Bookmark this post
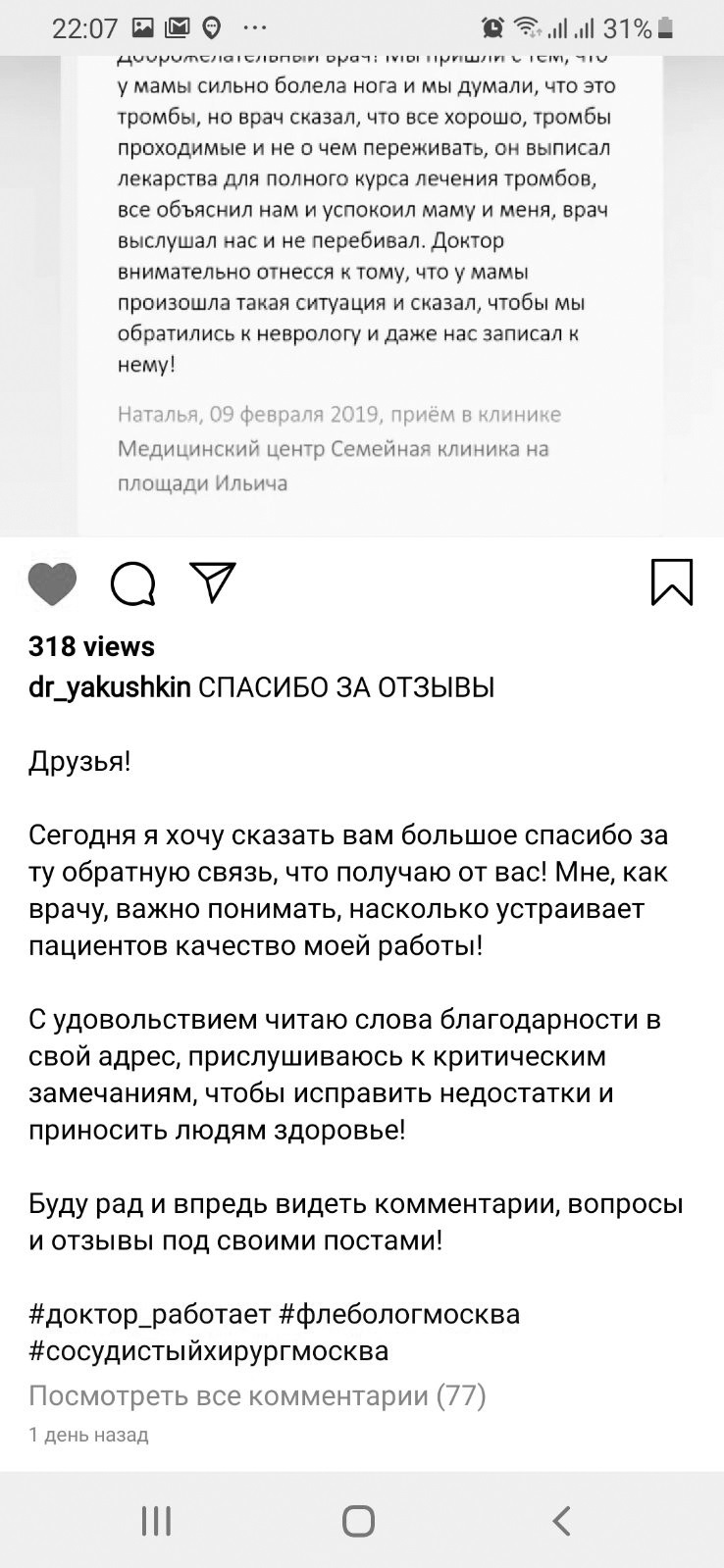The height and width of the screenshot is (1568, 724). [x=672, y=582]
